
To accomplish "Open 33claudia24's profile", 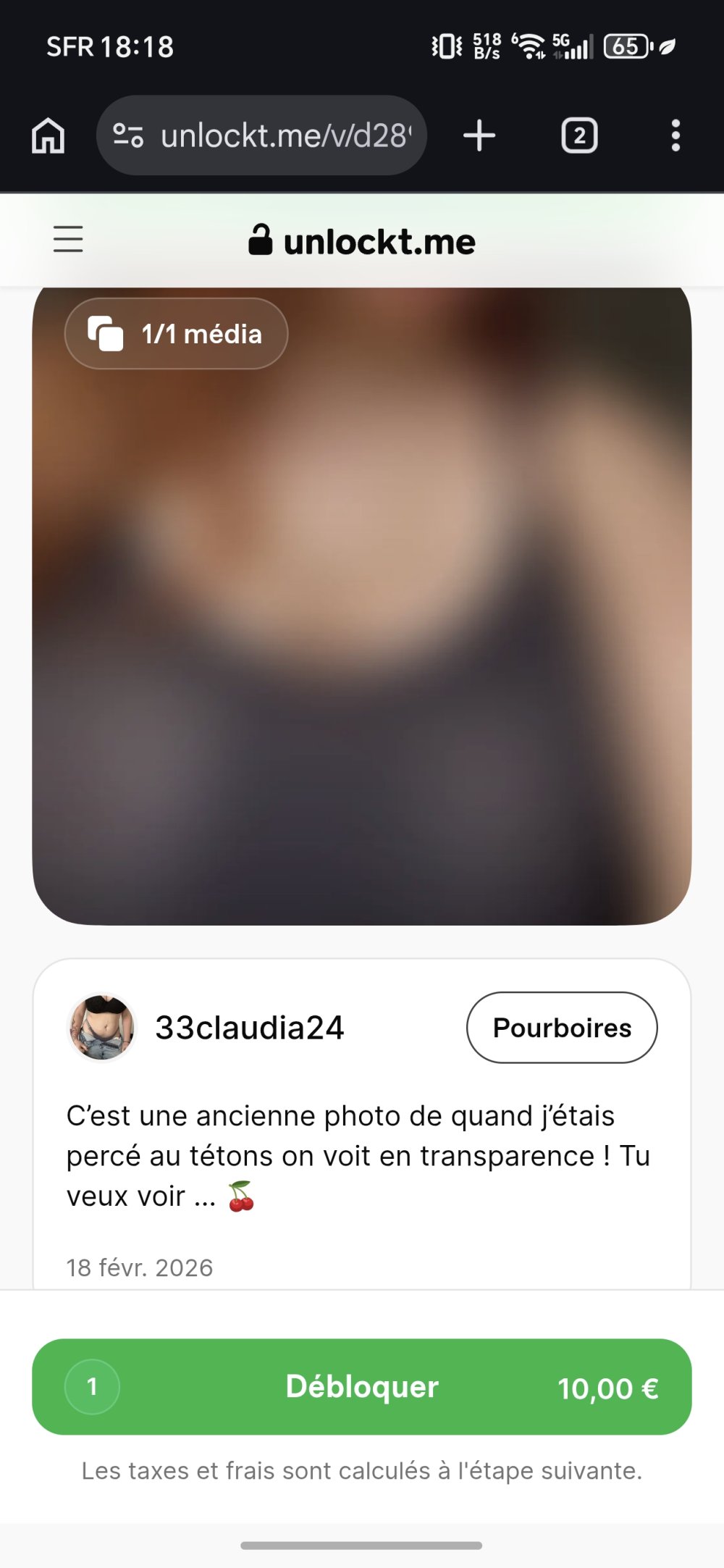I will pyautogui.click(x=249, y=1028).
